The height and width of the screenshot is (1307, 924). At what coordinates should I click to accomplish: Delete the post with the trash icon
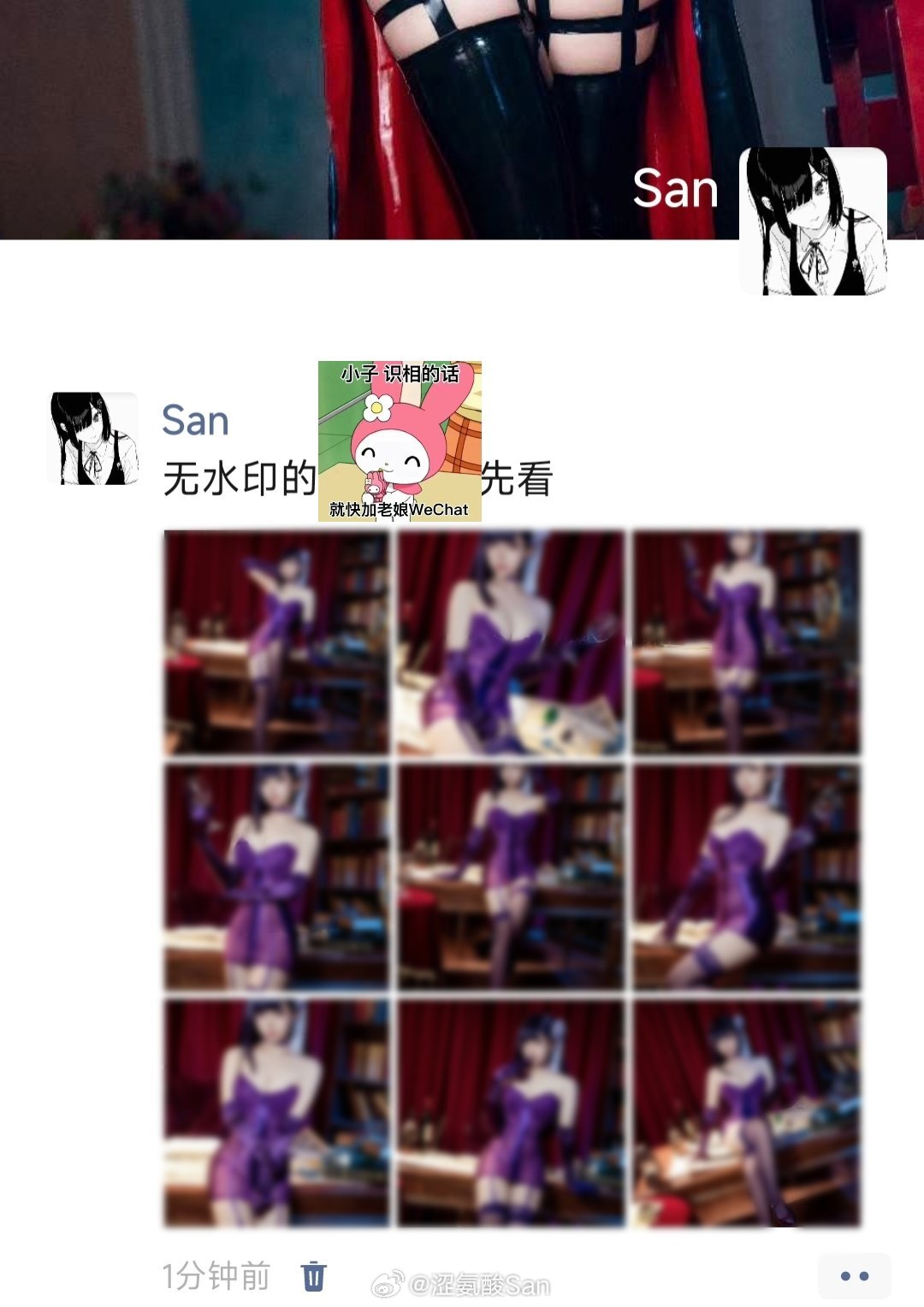tap(314, 1275)
